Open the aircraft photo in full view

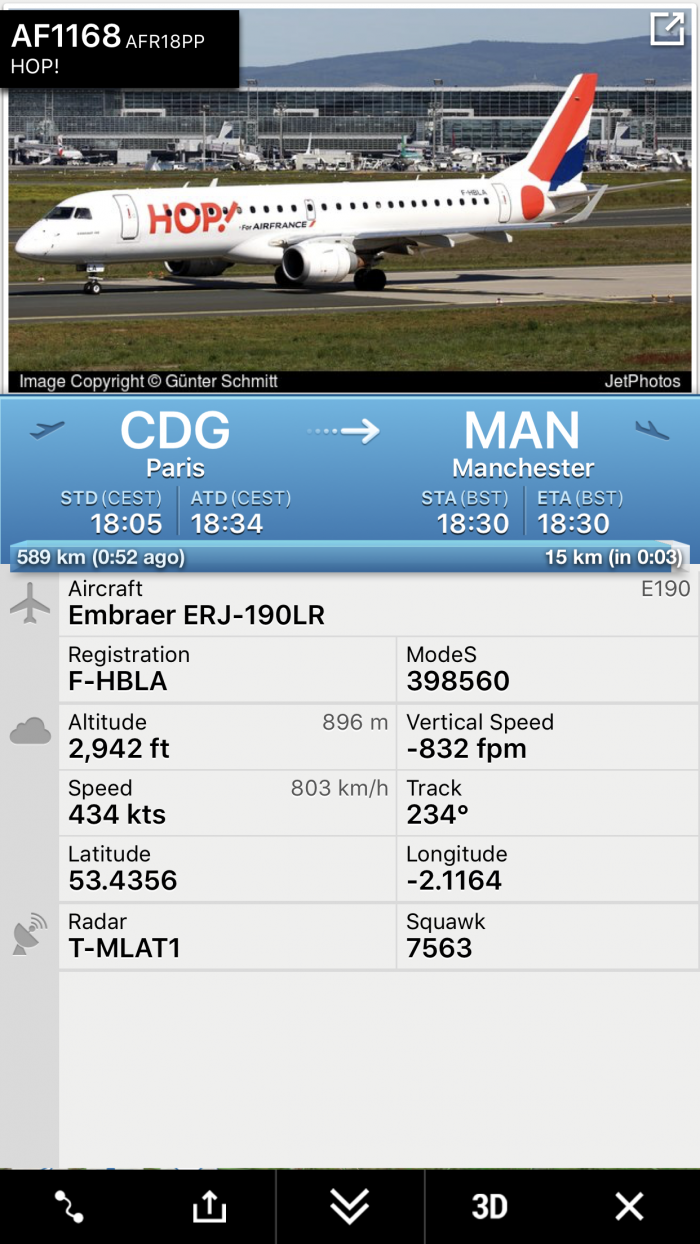(x=667, y=29)
